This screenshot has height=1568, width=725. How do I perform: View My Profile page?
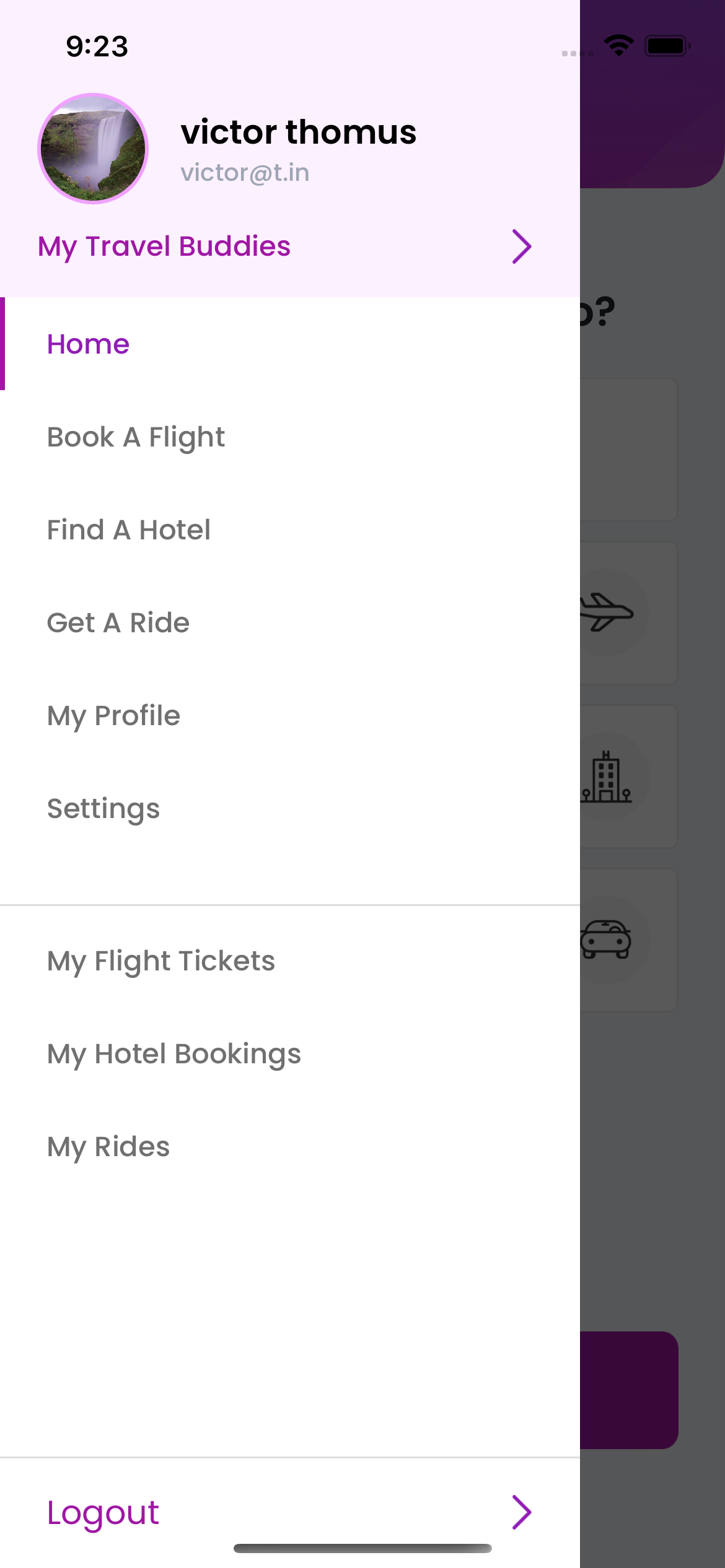click(114, 716)
